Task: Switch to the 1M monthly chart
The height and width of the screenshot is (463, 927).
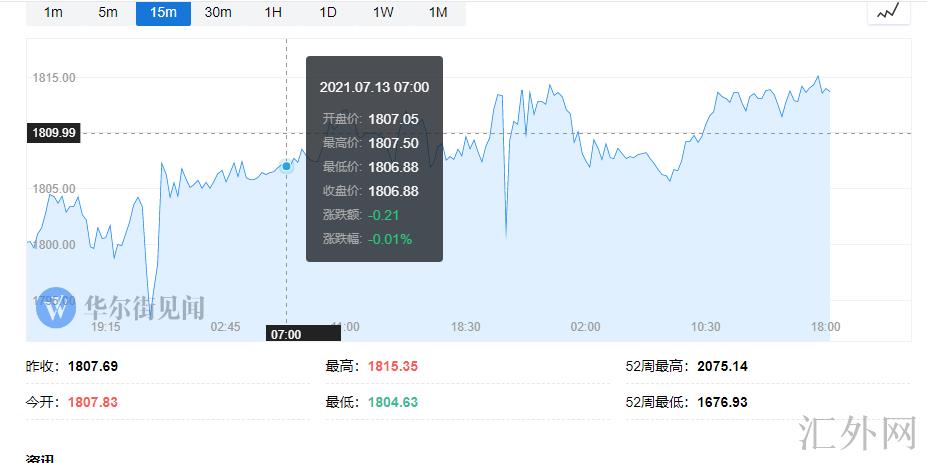Action: click(438, 12)
